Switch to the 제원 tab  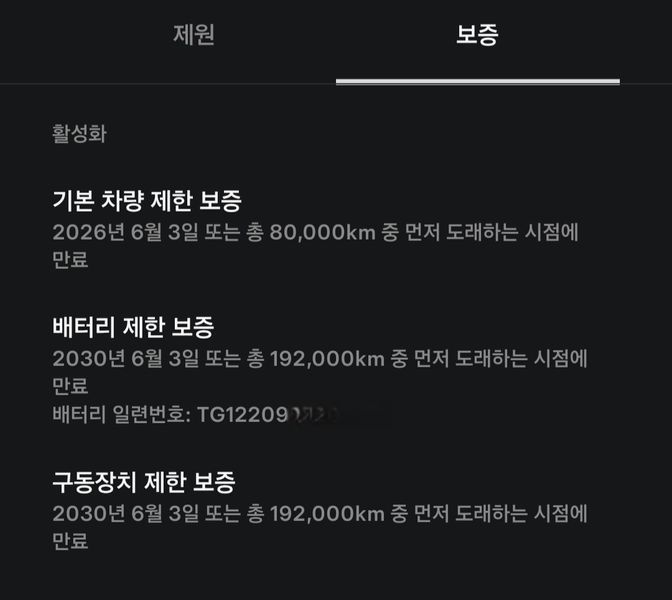click(194, 36)
